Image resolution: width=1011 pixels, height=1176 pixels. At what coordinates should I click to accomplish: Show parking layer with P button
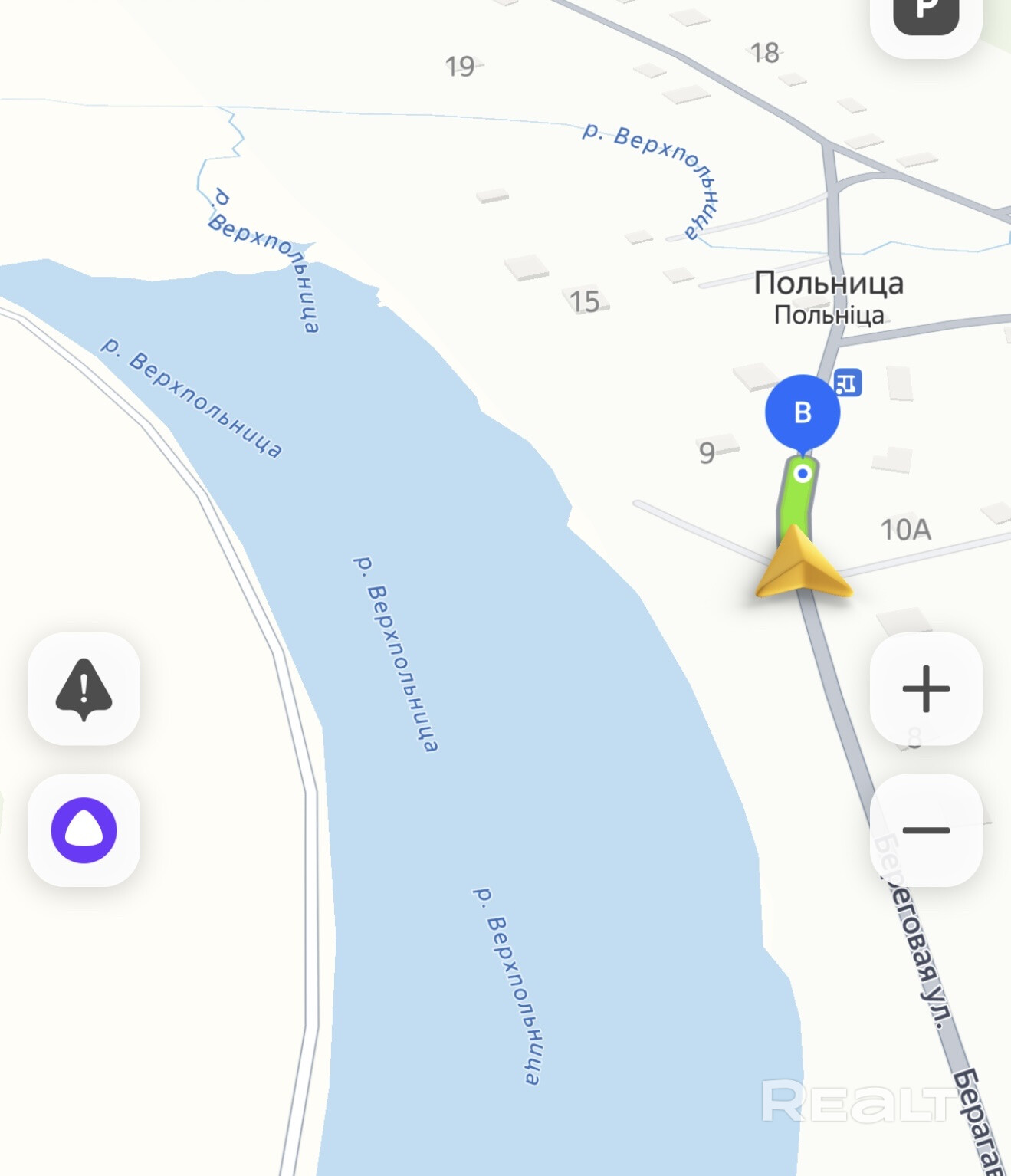coord(926,15)
